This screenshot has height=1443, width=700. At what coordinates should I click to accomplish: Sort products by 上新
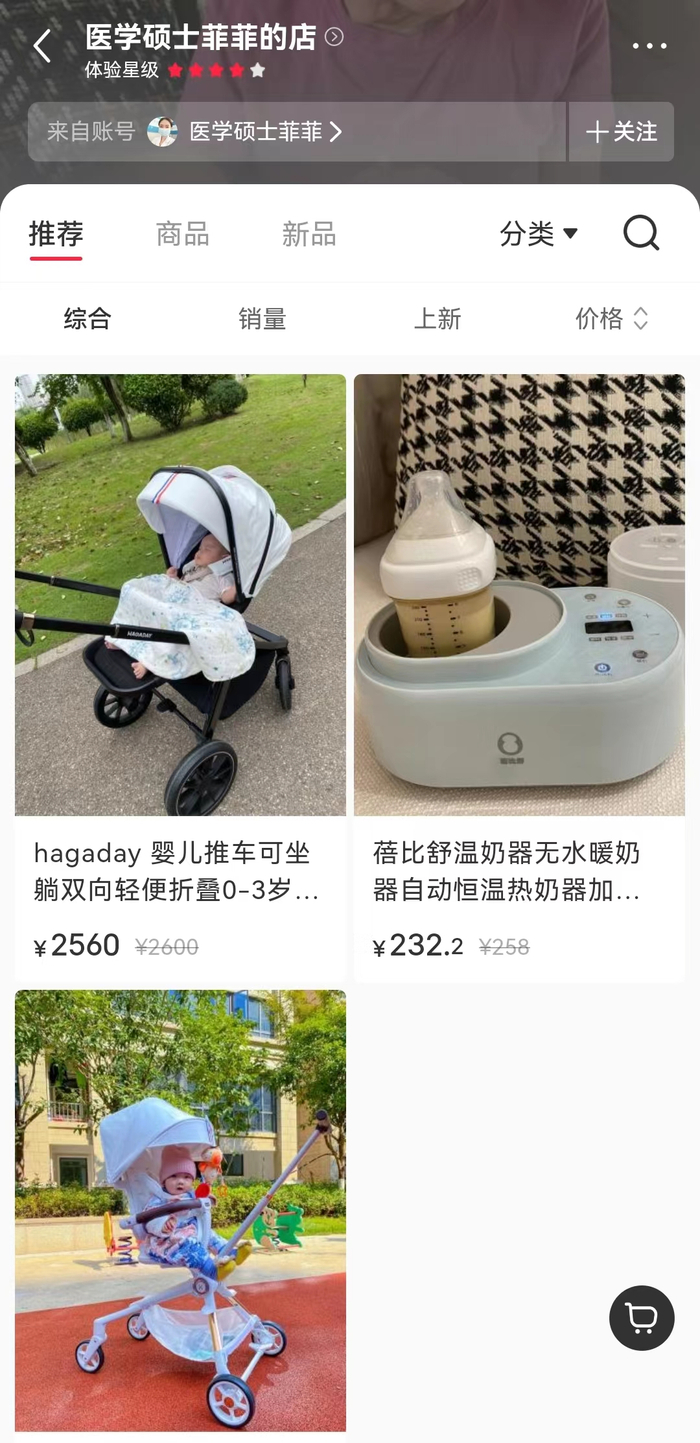click(x=437, y=319)
